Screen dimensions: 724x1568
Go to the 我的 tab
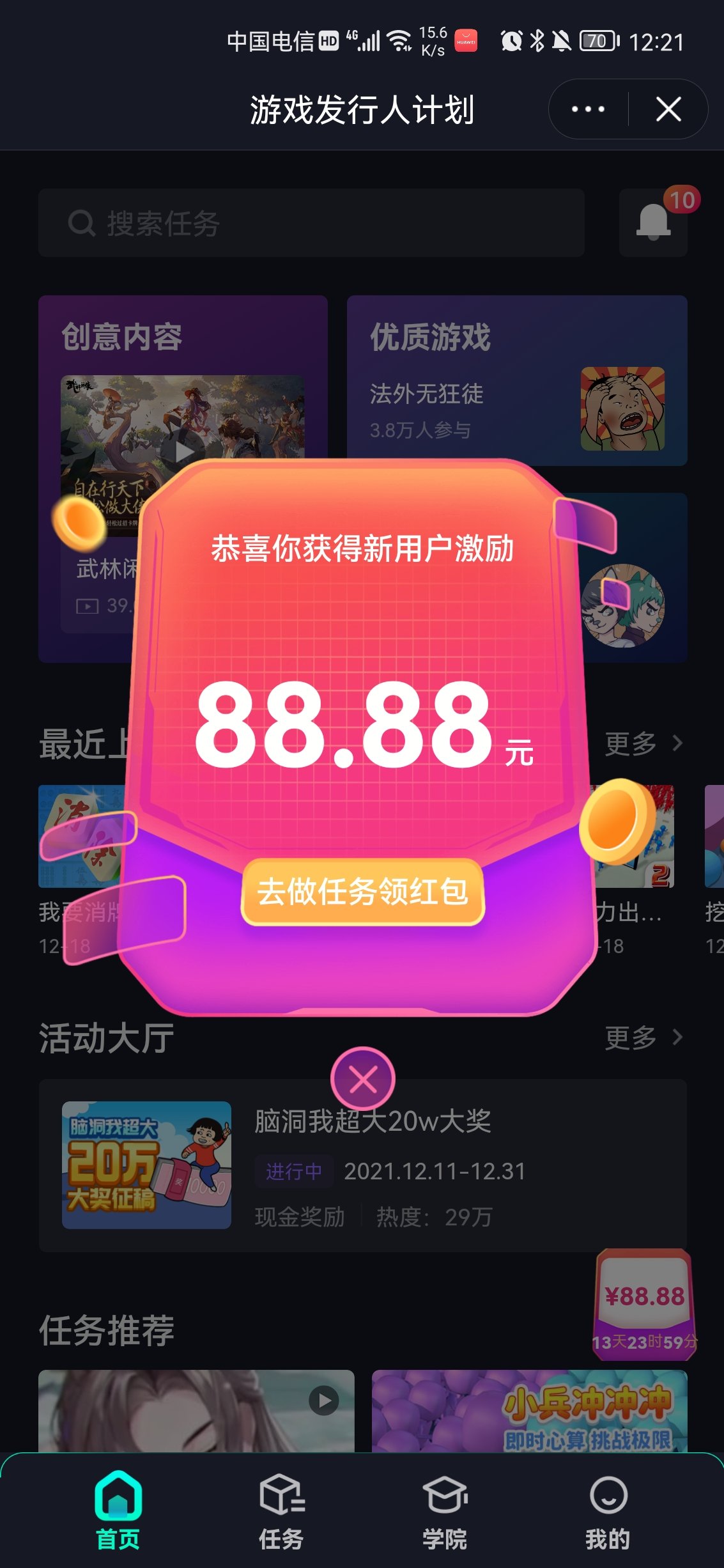608,1512
